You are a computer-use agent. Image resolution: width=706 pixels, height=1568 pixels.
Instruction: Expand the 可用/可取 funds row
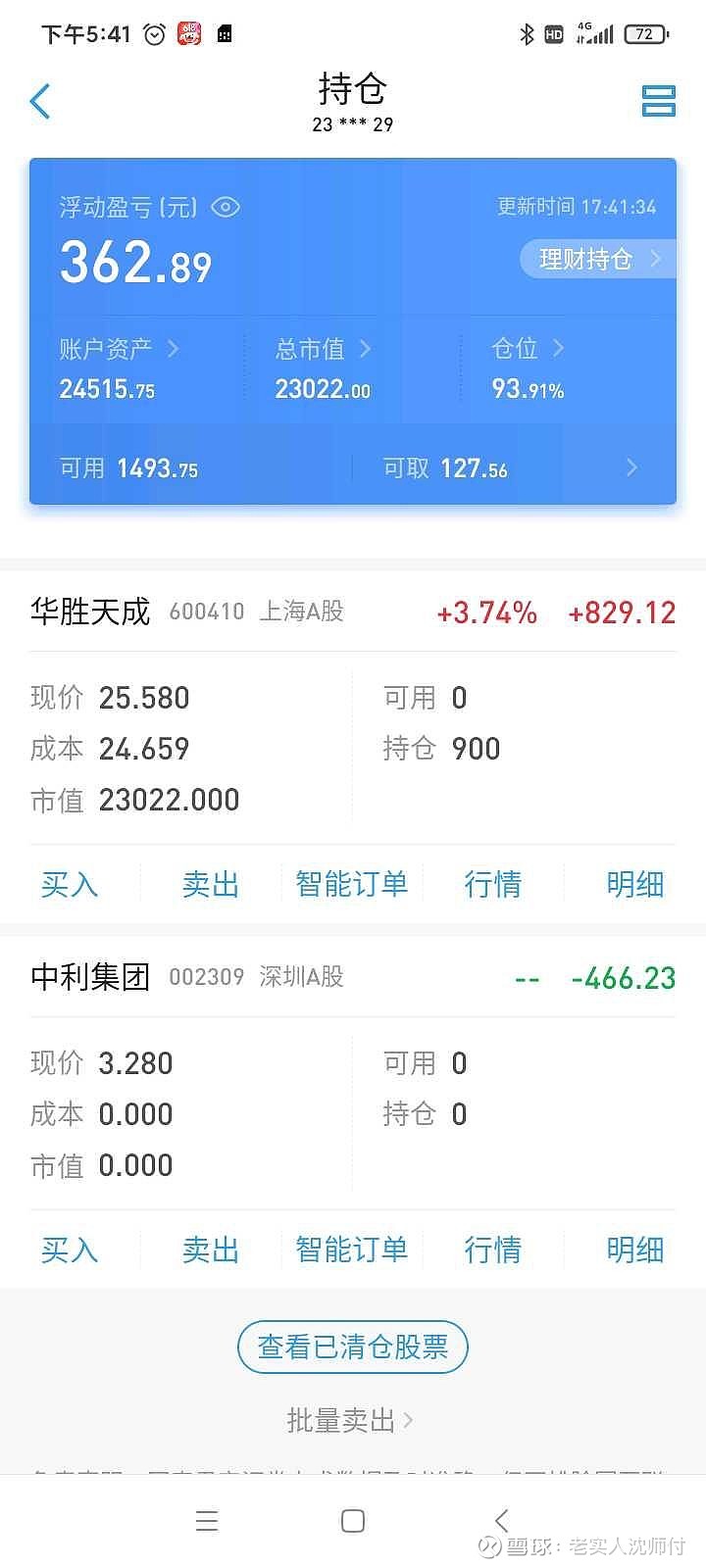pos(353,467)
